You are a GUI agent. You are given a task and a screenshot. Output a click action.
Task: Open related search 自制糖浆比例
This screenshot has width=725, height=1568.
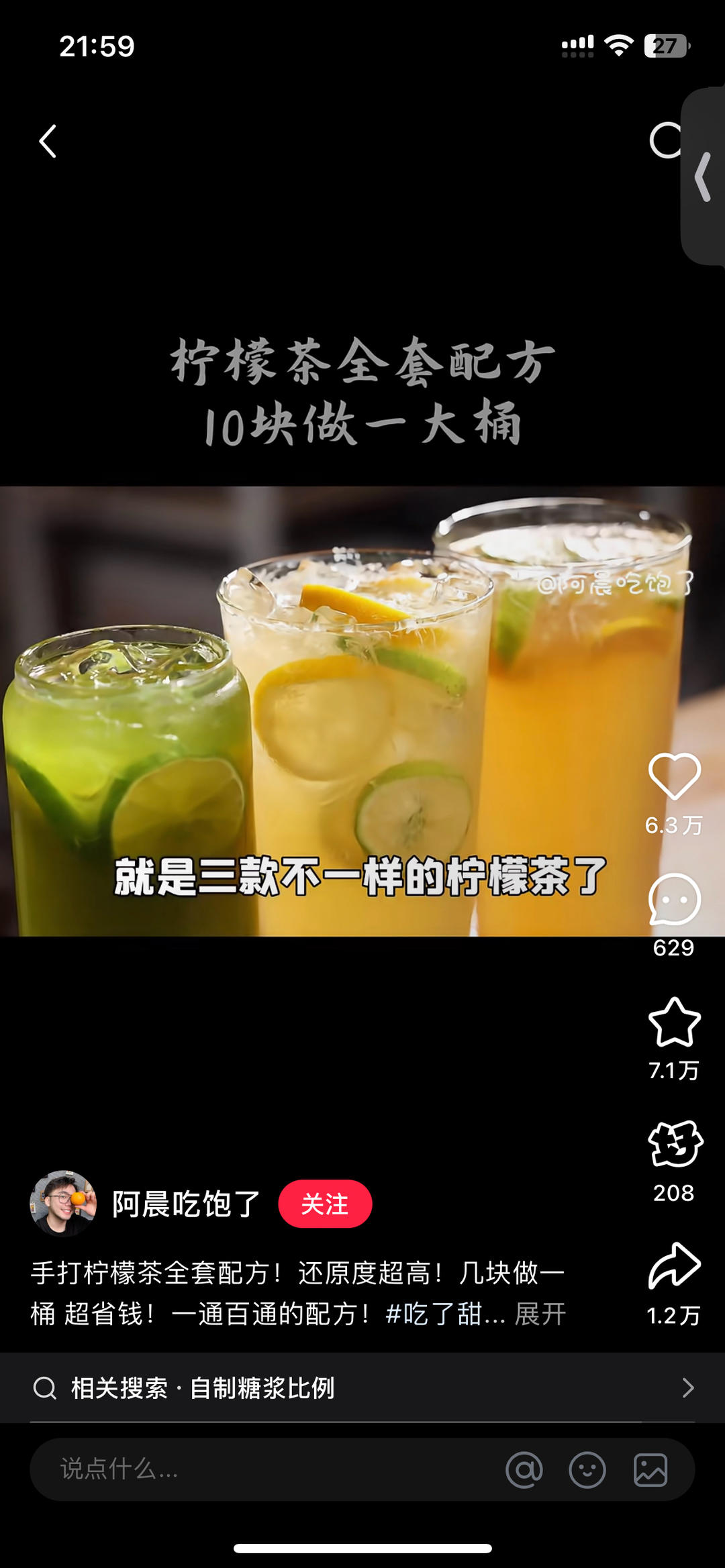click(x=362, y=1388)
